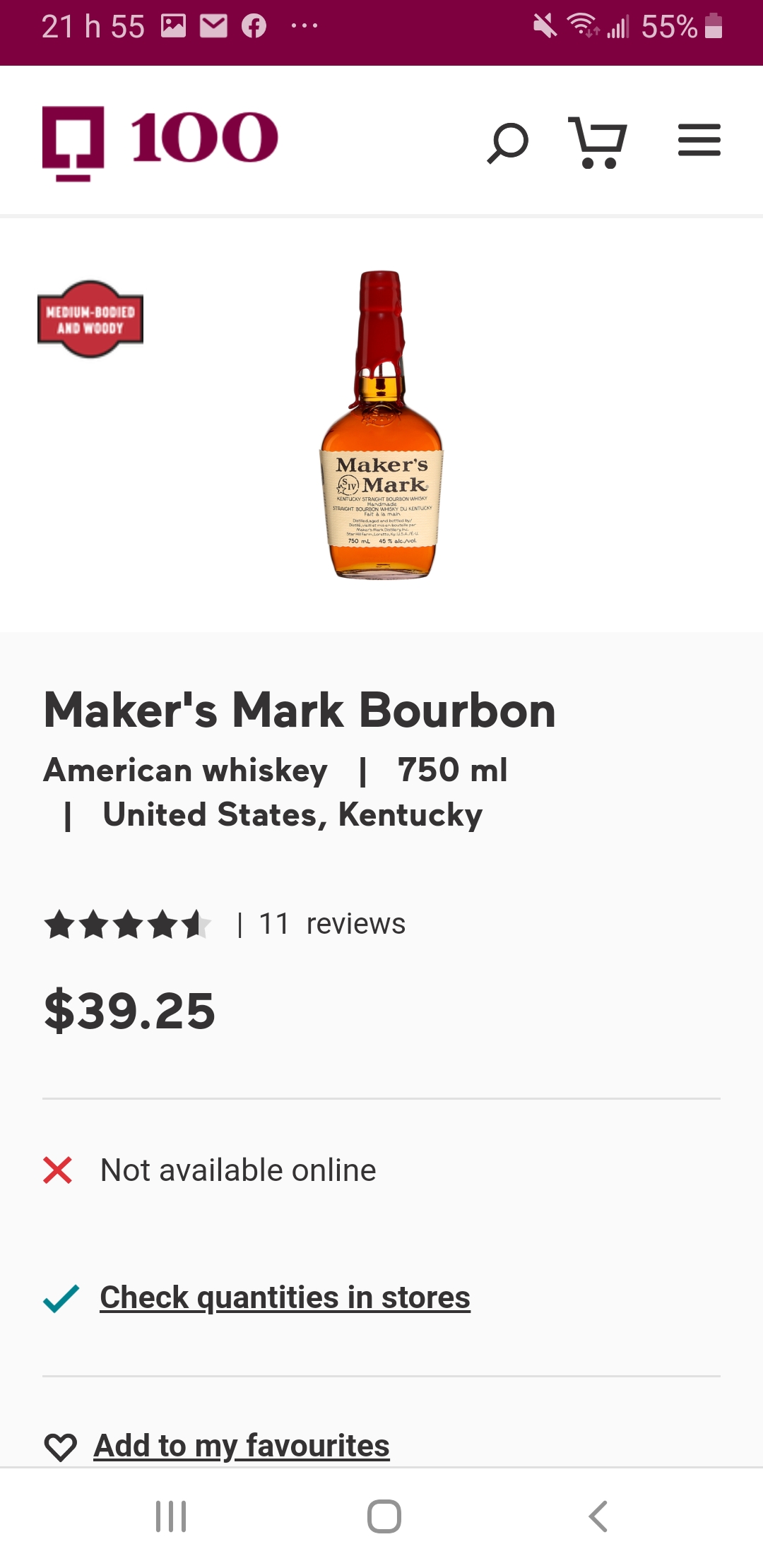Open the hamburger menu

[x=699, y=140]
